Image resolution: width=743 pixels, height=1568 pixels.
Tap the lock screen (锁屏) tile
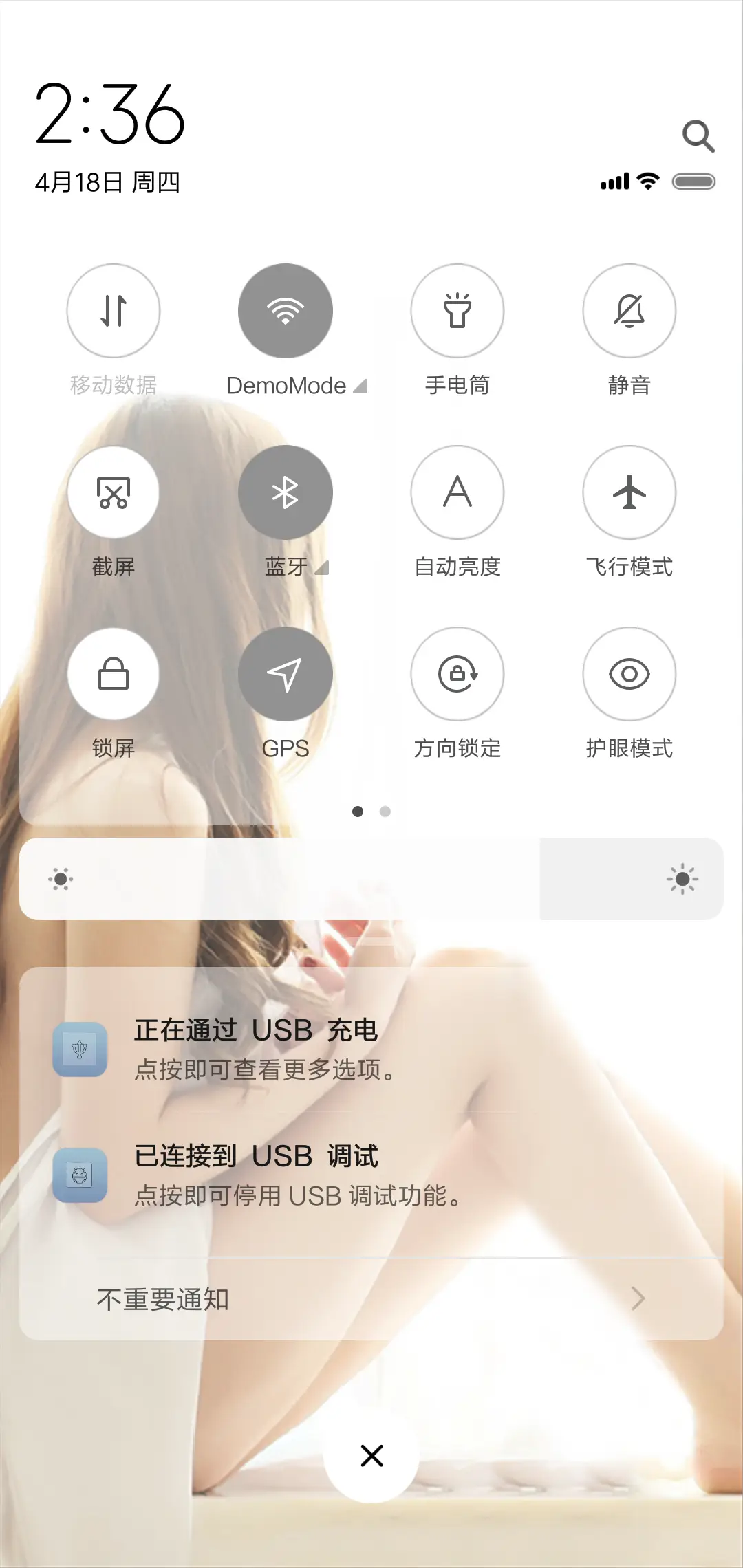click(x=114, y=675)
